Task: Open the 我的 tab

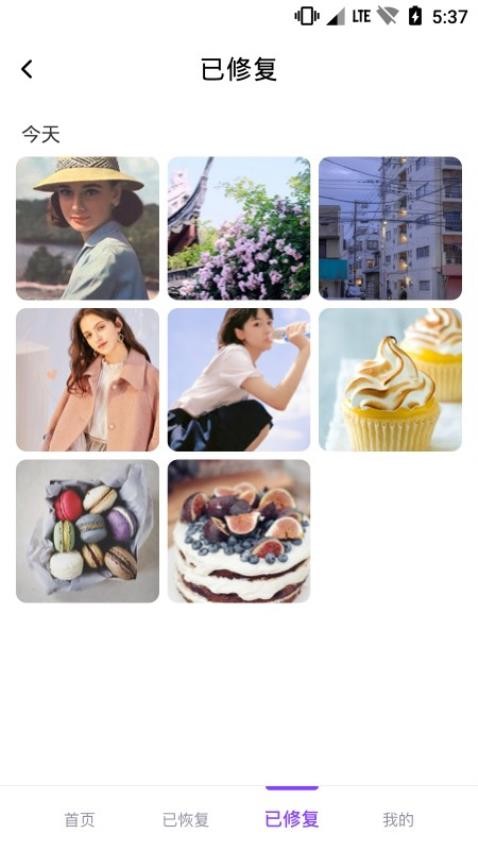Action: (398, 820)
